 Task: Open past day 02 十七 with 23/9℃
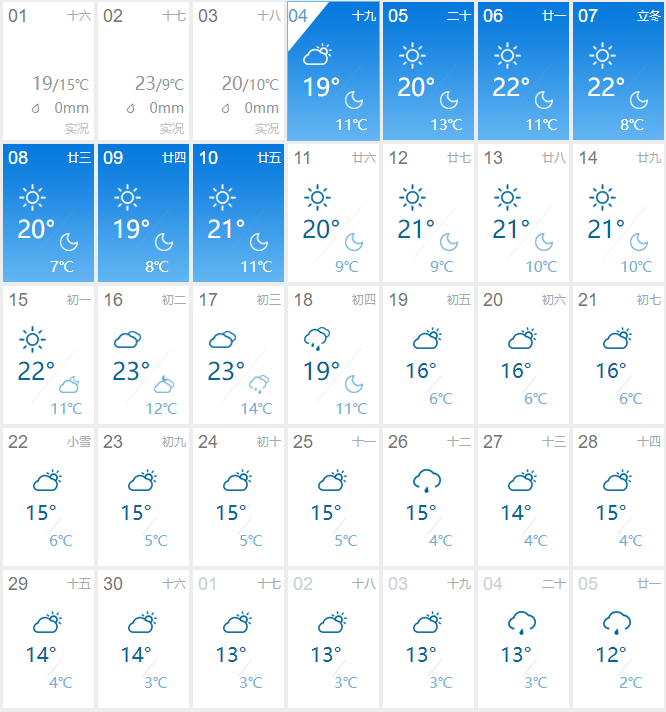pos(143,72)
